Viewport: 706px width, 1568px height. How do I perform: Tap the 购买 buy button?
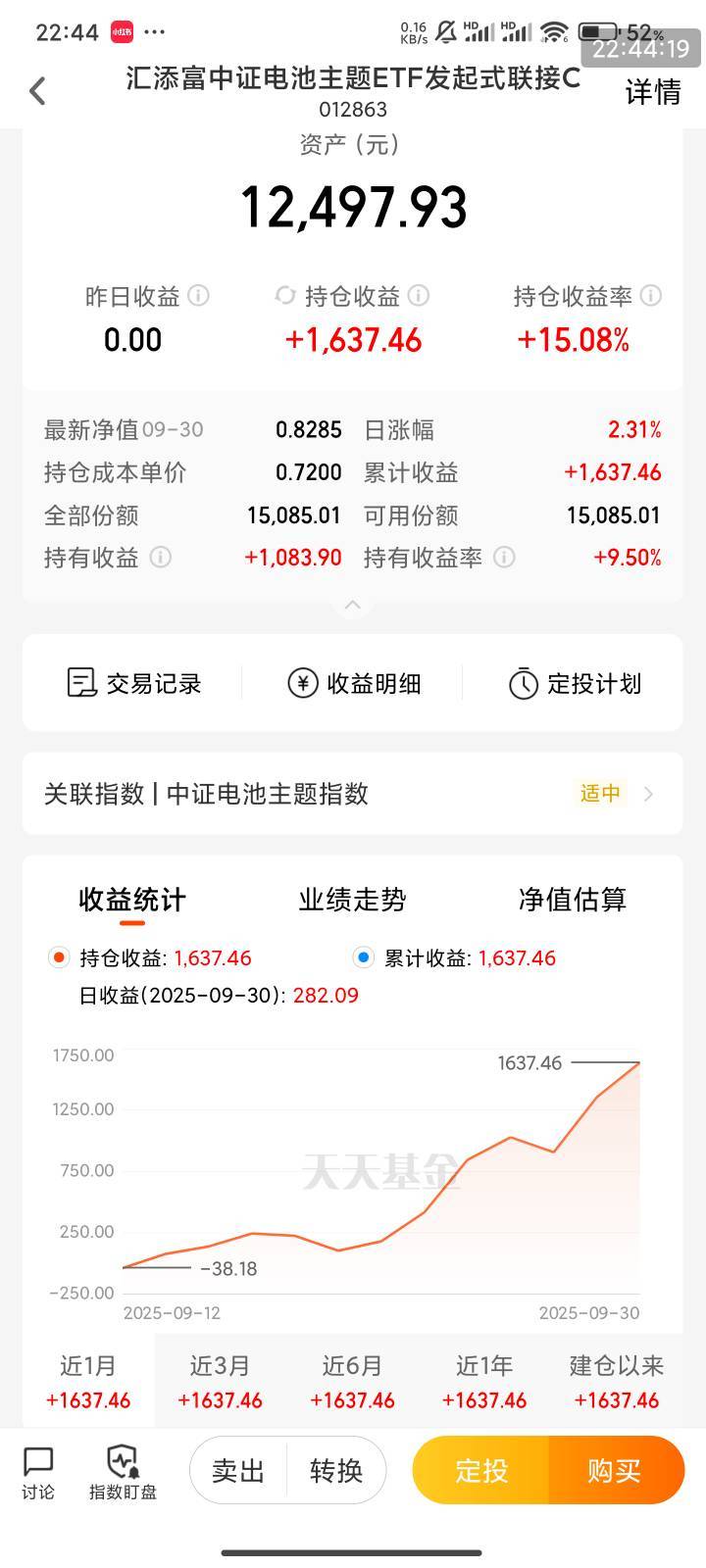(615, 1470)
